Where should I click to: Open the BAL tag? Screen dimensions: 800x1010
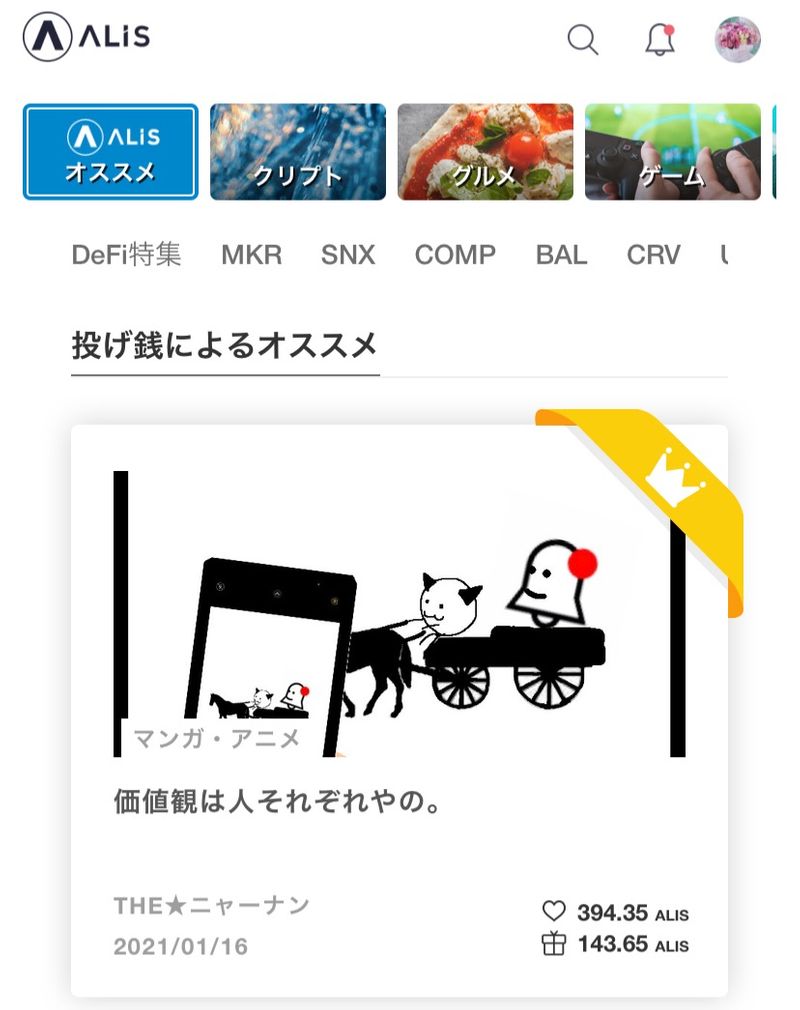click(x=561, y=255)
